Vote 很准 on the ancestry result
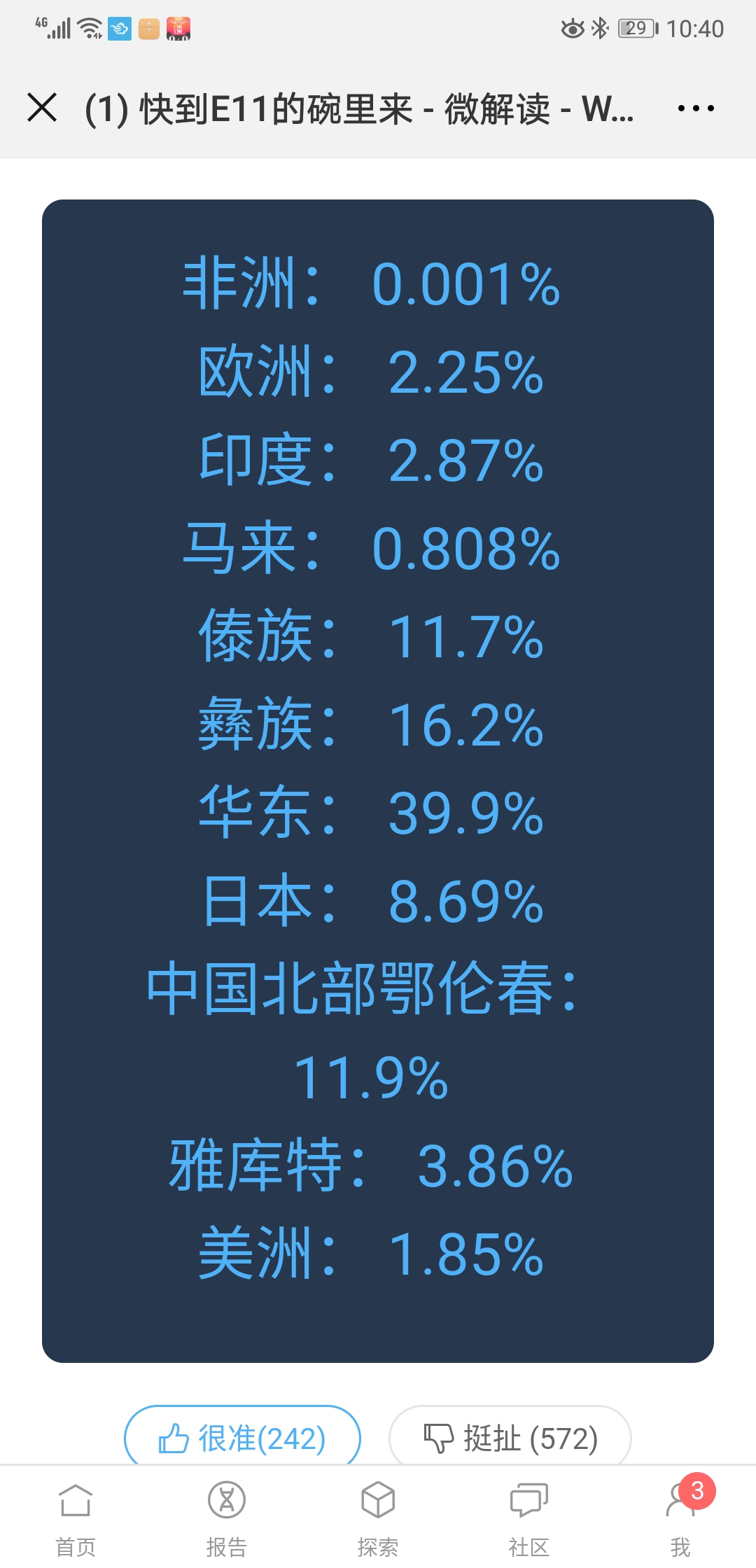Image resolution: width=756 pixels, height=1568 pixels. tap(242, 1438)
